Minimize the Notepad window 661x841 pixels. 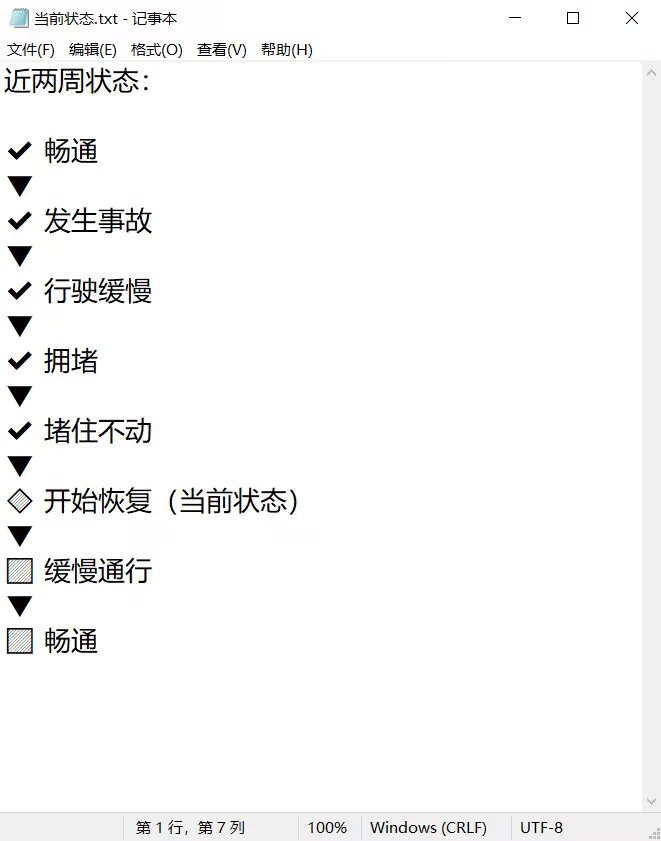tap(515, 18)
